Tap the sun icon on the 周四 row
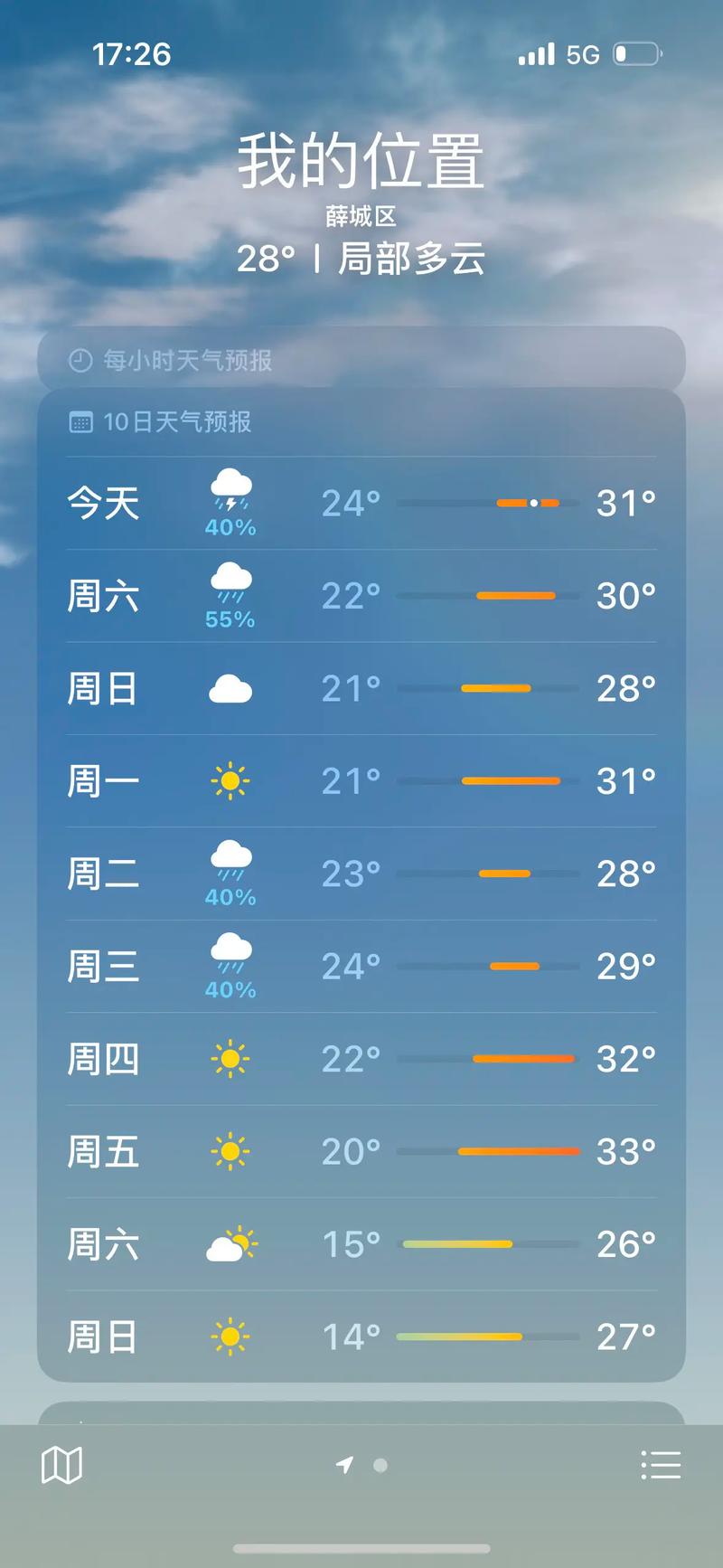Image resolution: width=723 pixels, height=1568 pixels. (x=230, y=1058)
